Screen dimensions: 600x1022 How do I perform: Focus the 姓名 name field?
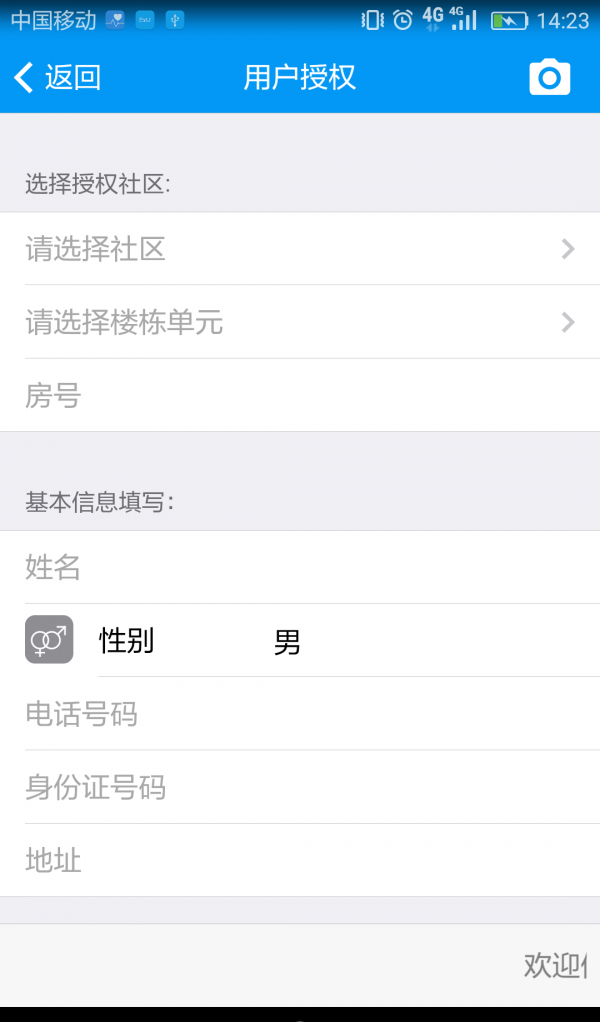pos(300,568)
